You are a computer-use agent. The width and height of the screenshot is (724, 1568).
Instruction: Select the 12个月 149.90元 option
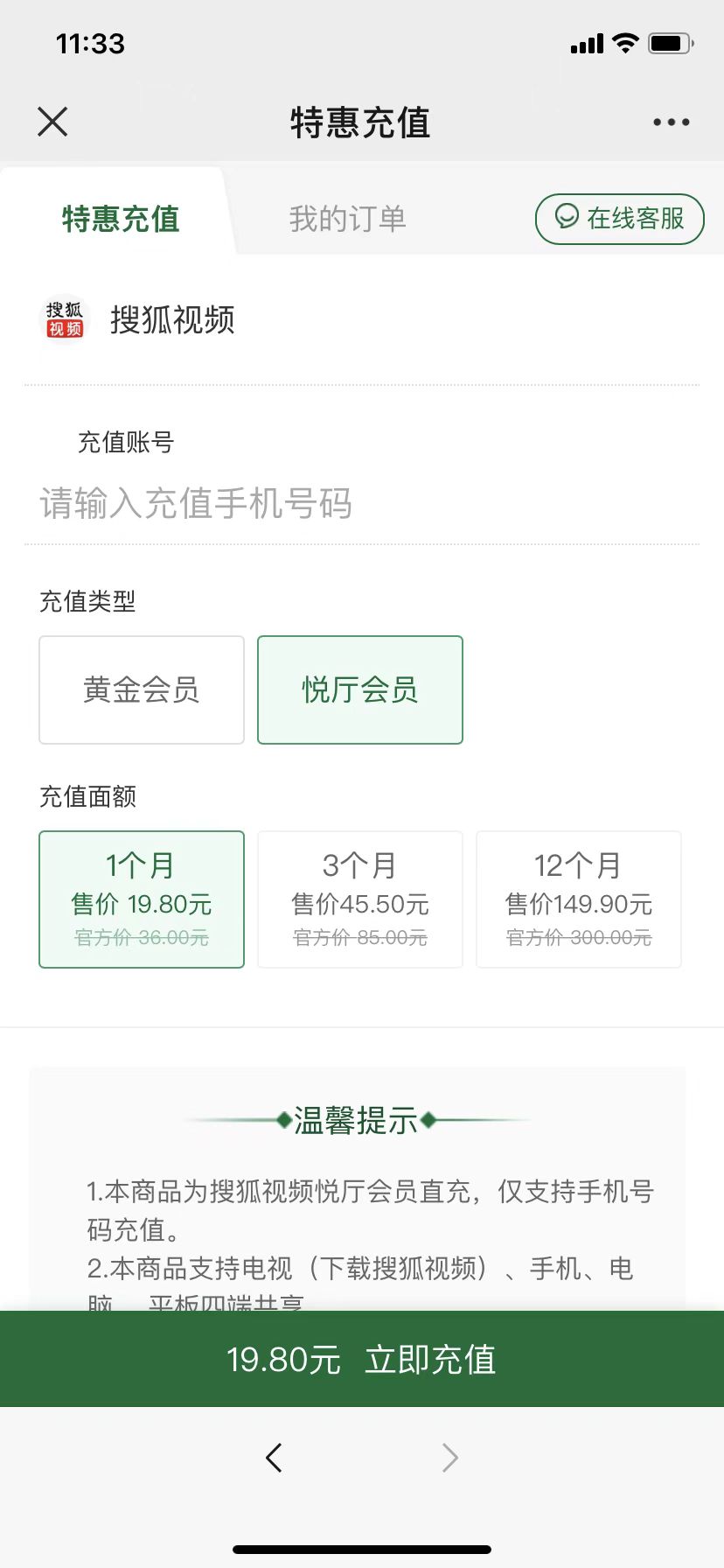coord(579,899)
